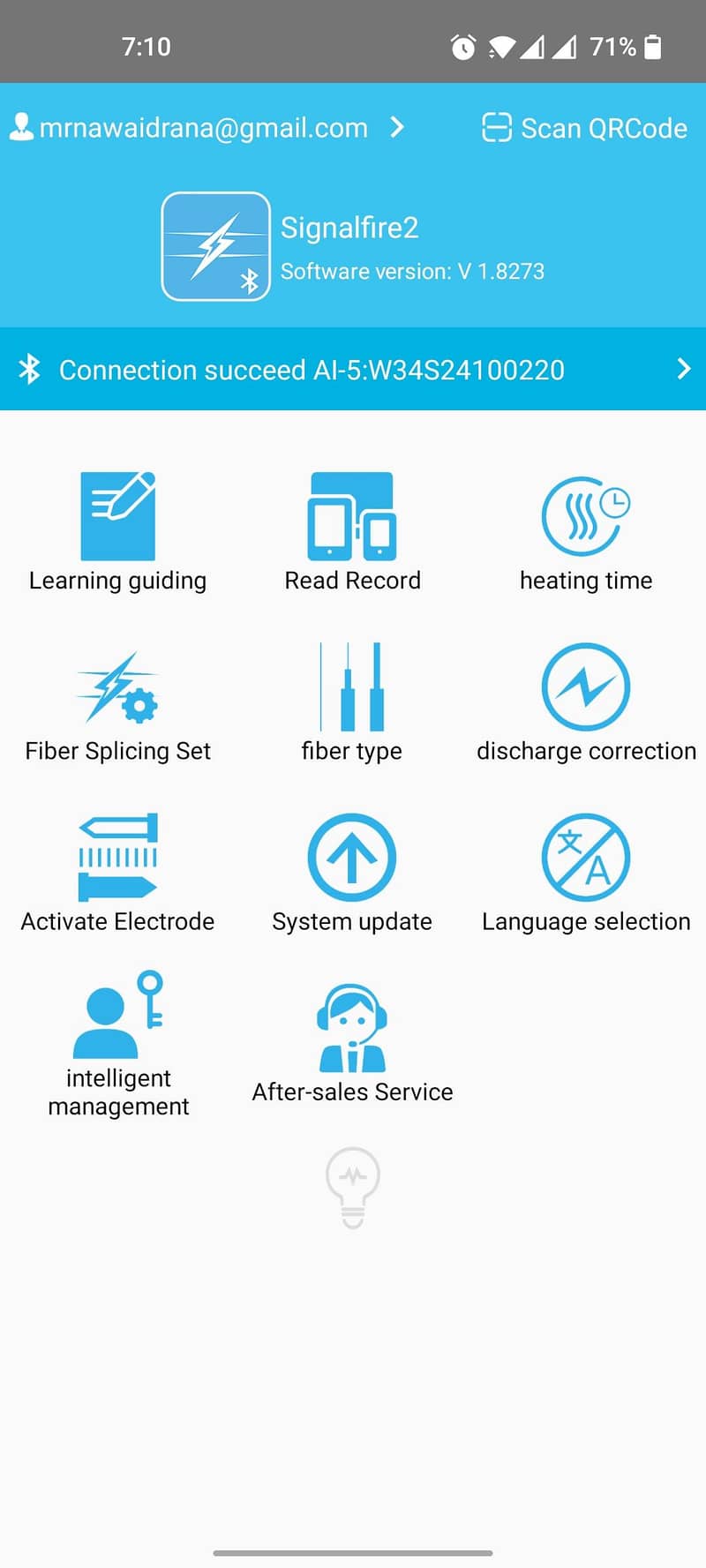
Task: Open discharge correction
Action: [586, 701]
